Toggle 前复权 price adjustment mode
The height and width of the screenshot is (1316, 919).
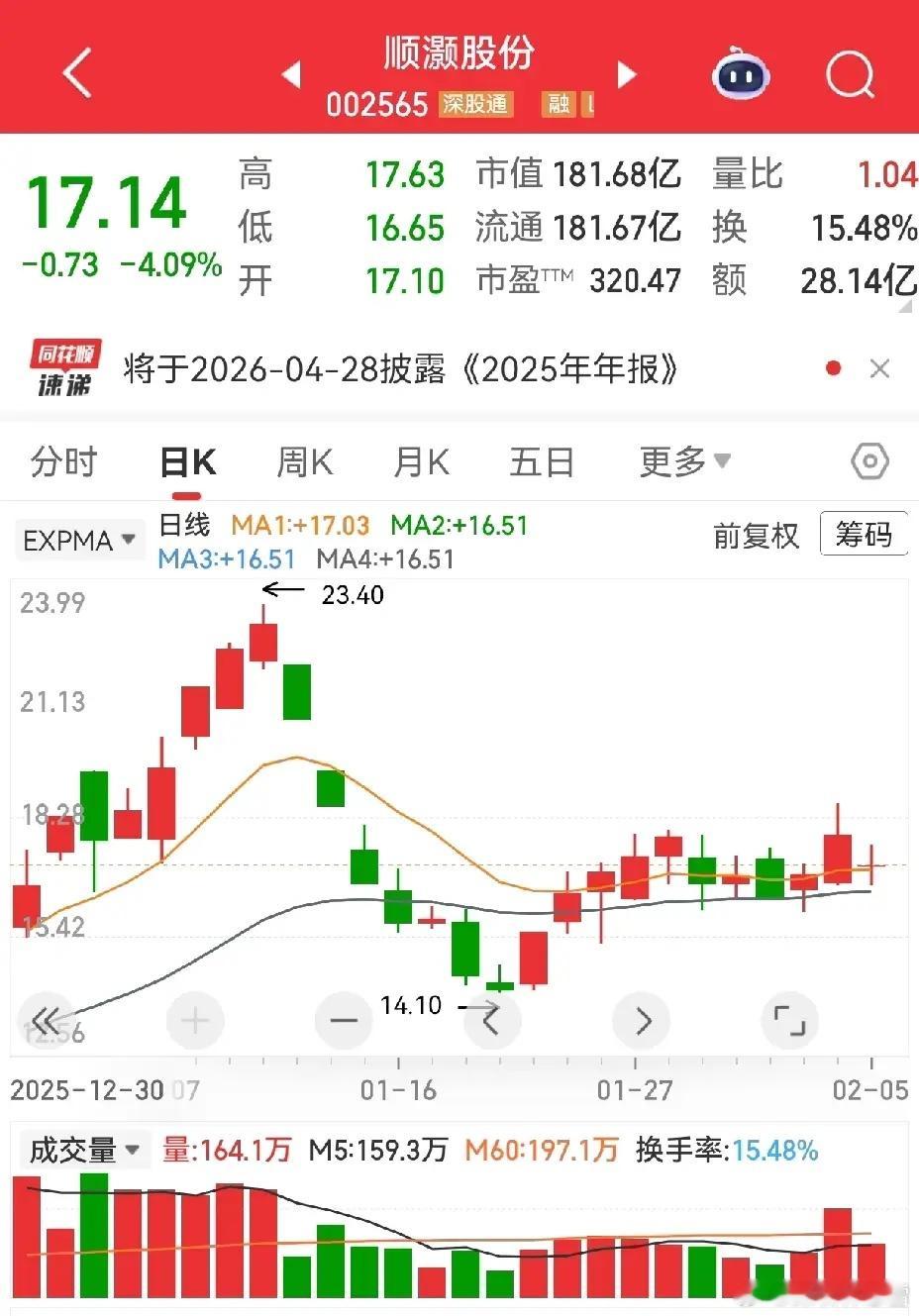pyautogui.click(x=757, y=533)
